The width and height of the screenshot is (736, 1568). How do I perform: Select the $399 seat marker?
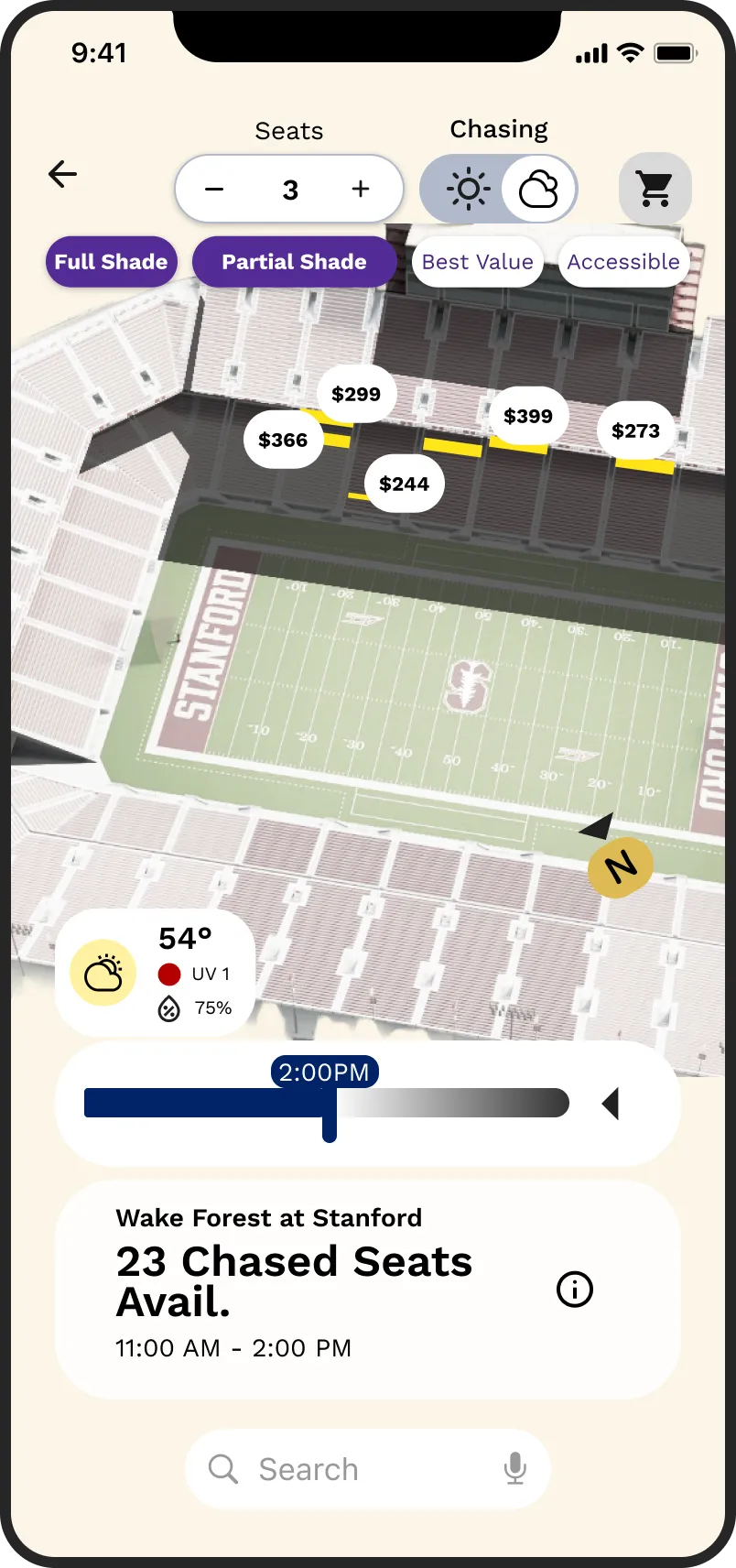pos(528,416)
